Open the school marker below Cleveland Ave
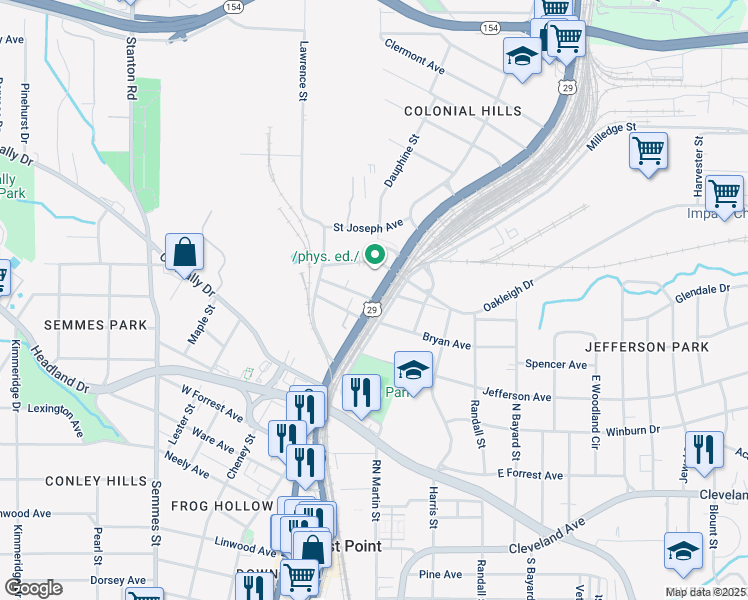Screen dimensions: 748x600 [683, 551]
